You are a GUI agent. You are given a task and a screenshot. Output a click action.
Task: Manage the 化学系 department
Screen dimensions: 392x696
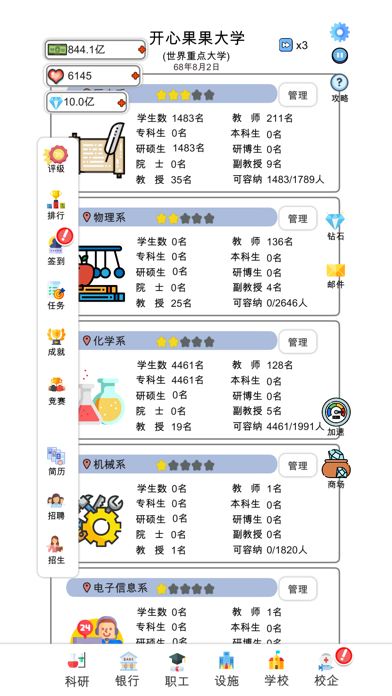click(297, 342)
